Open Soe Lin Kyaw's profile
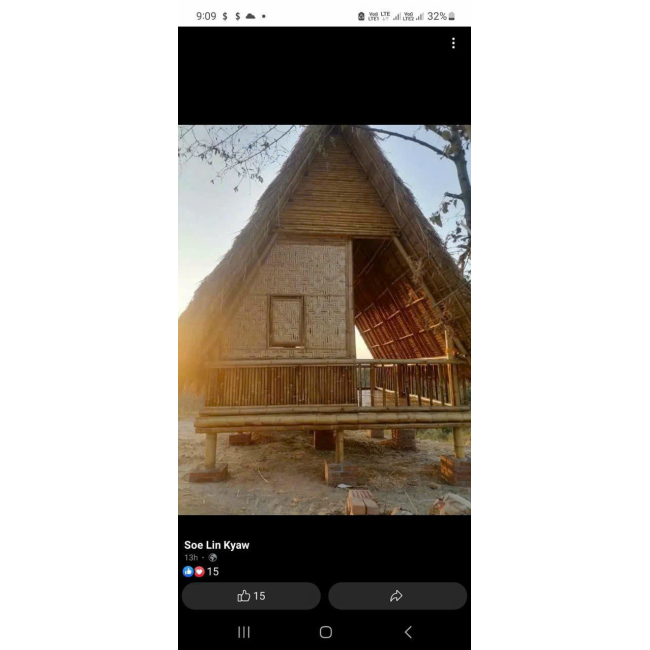The height and width of the screenshot is (650, 650). click(217, 545)
